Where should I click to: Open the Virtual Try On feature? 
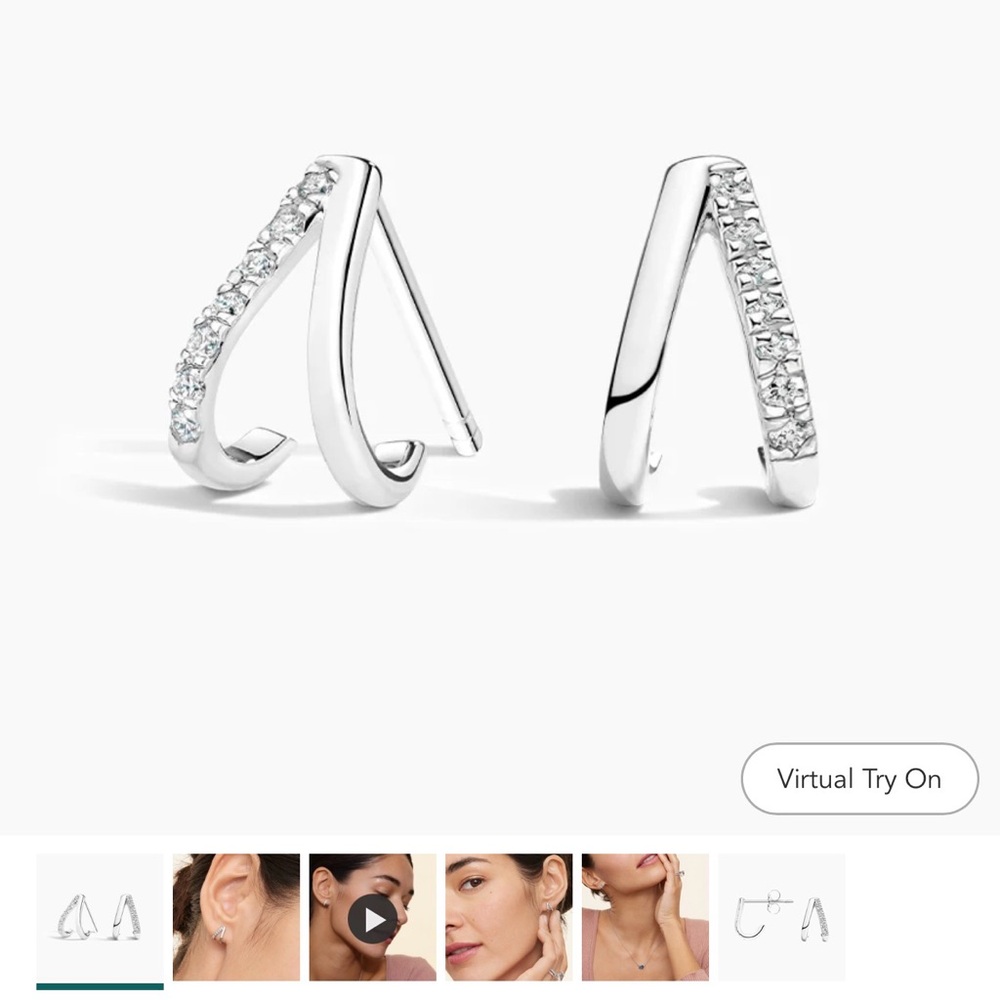(859, 779)
